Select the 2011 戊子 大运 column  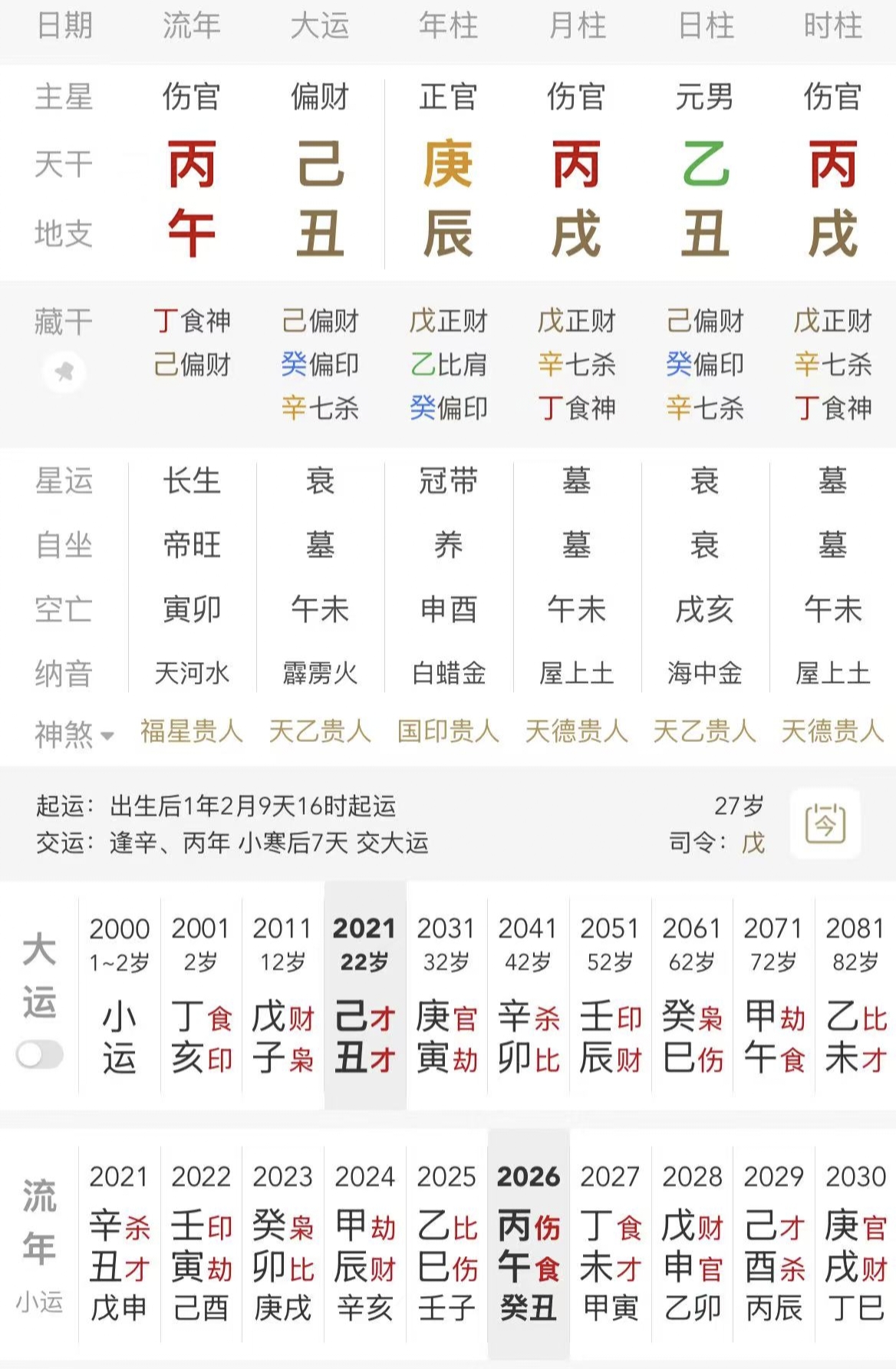click(282, 995)
